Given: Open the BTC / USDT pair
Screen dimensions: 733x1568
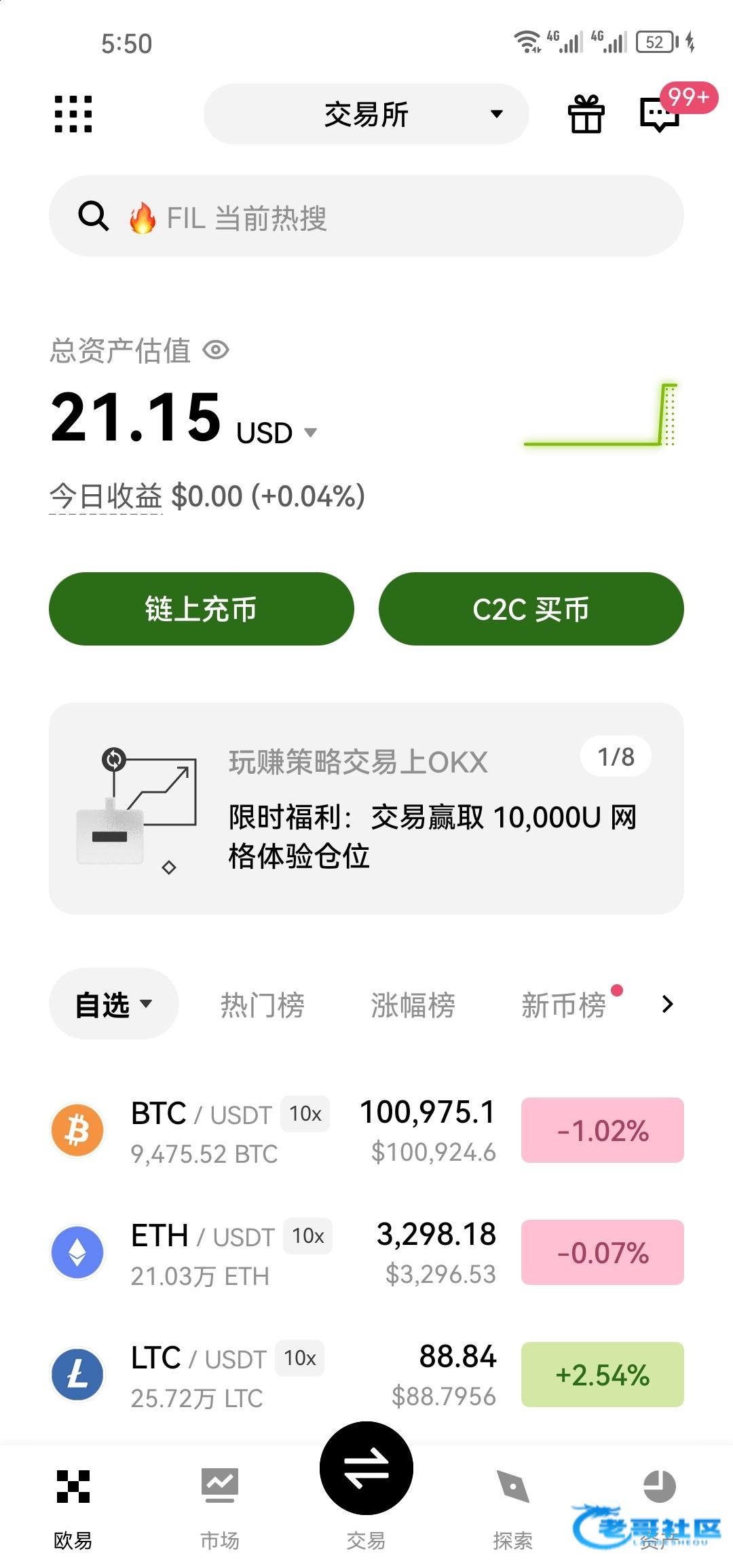Looking at the screenshot, I should pyautogui.click(x=271, y=1130).
